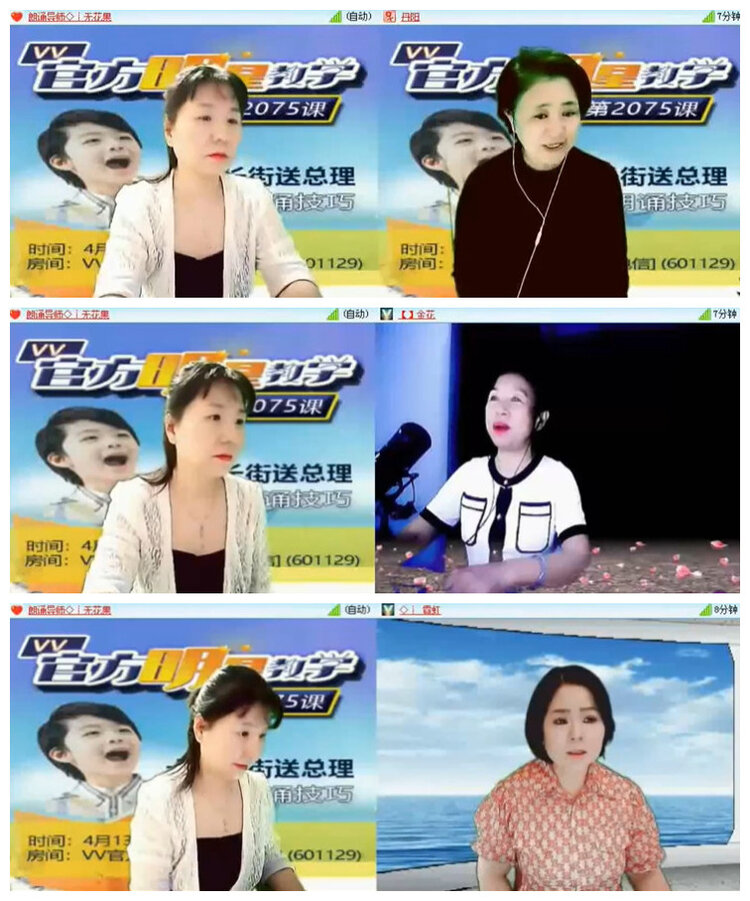
Task: Click the signal bars icon showing 8分钟
Action: pyautogui.click(x=705, y=611)
